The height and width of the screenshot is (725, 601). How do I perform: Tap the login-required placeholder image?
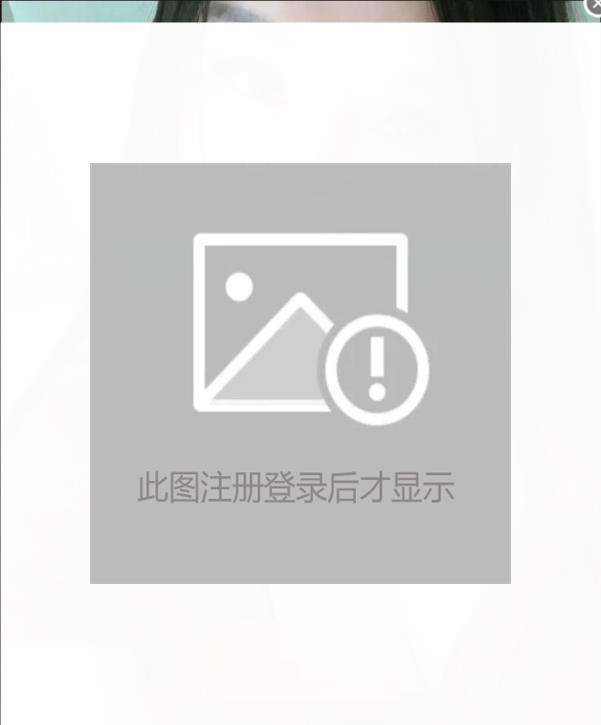click(x=300, y=372)
